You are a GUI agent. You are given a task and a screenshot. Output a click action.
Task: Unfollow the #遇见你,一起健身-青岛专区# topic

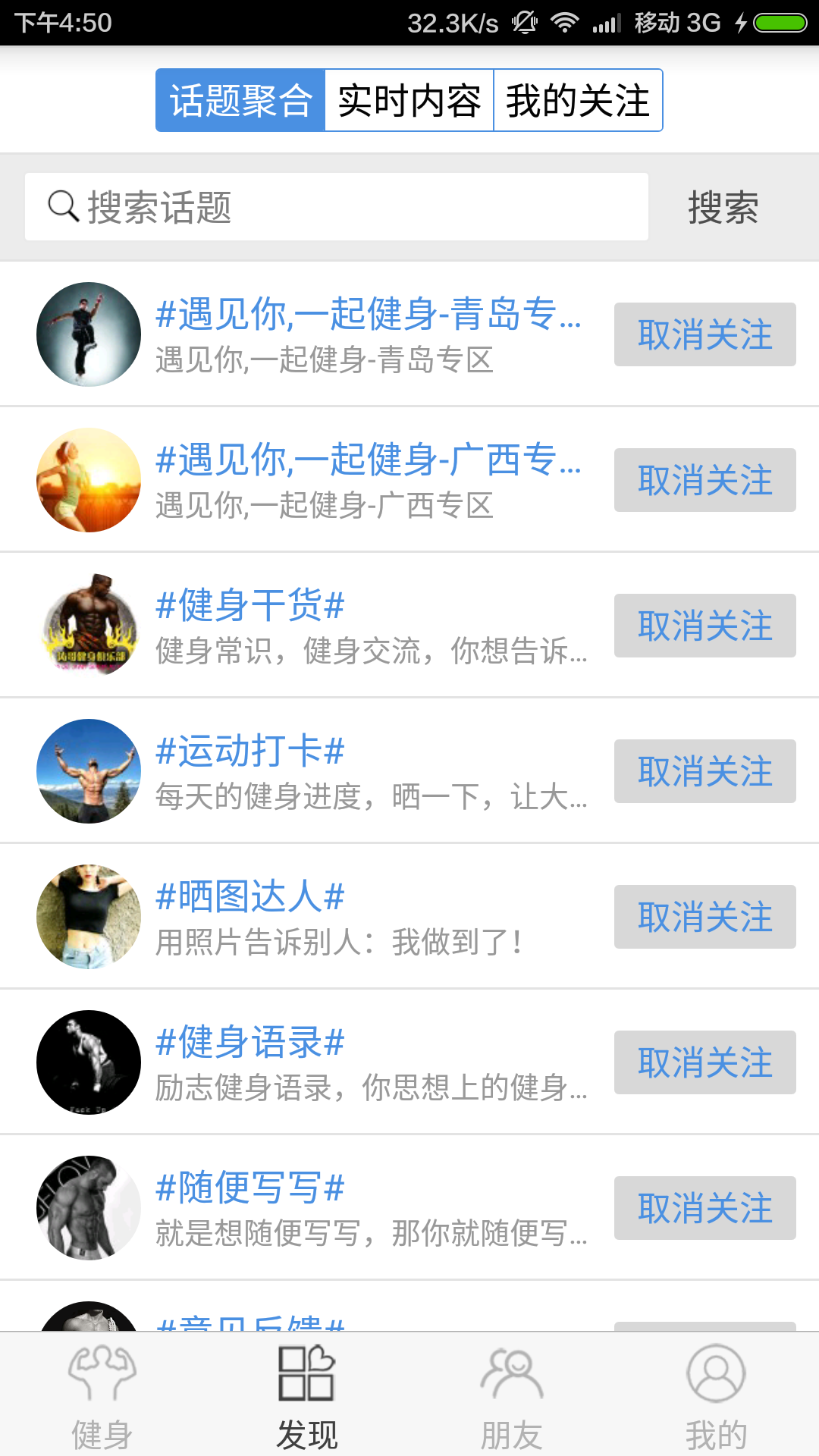coord(704,334)
